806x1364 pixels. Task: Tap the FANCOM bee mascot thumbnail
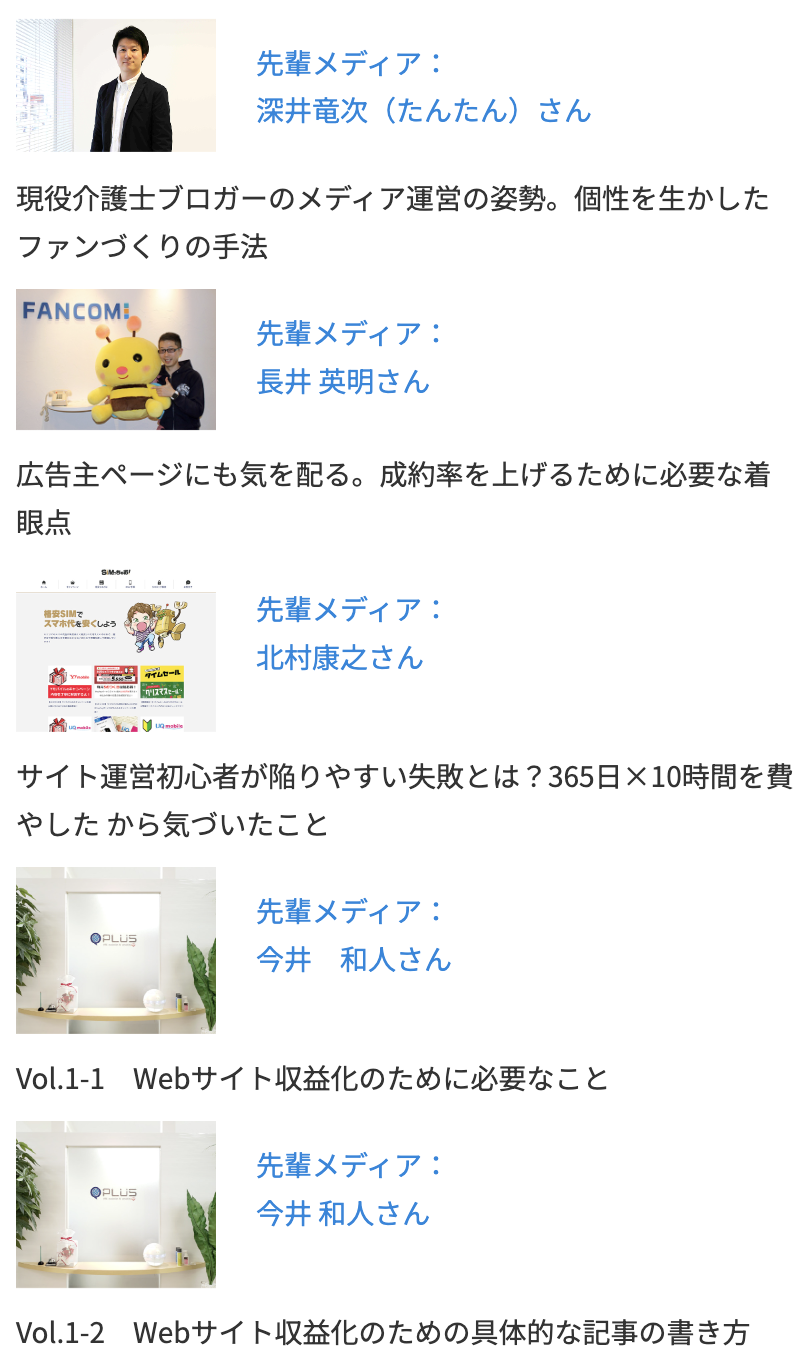coord(116,359)
